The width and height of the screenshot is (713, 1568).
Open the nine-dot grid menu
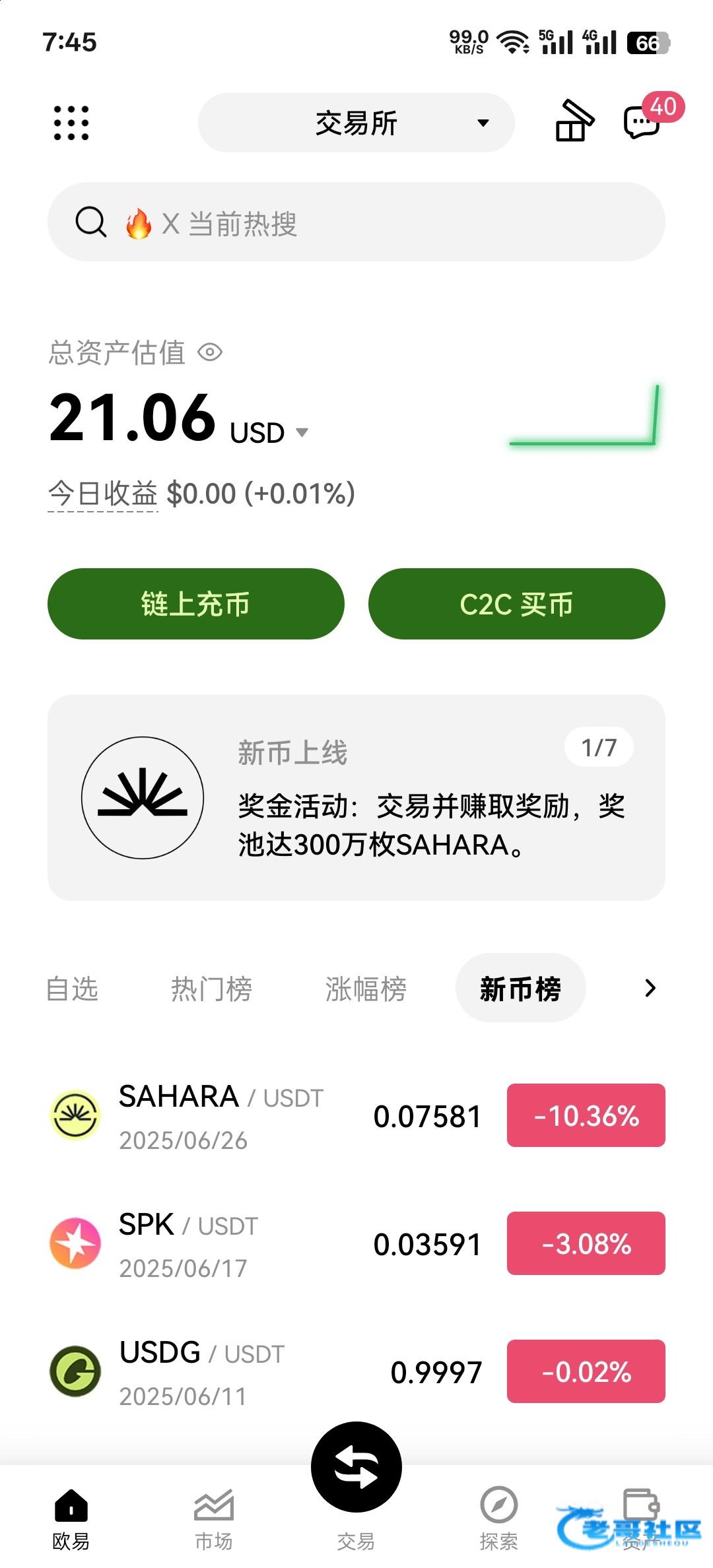pos(71,123)
